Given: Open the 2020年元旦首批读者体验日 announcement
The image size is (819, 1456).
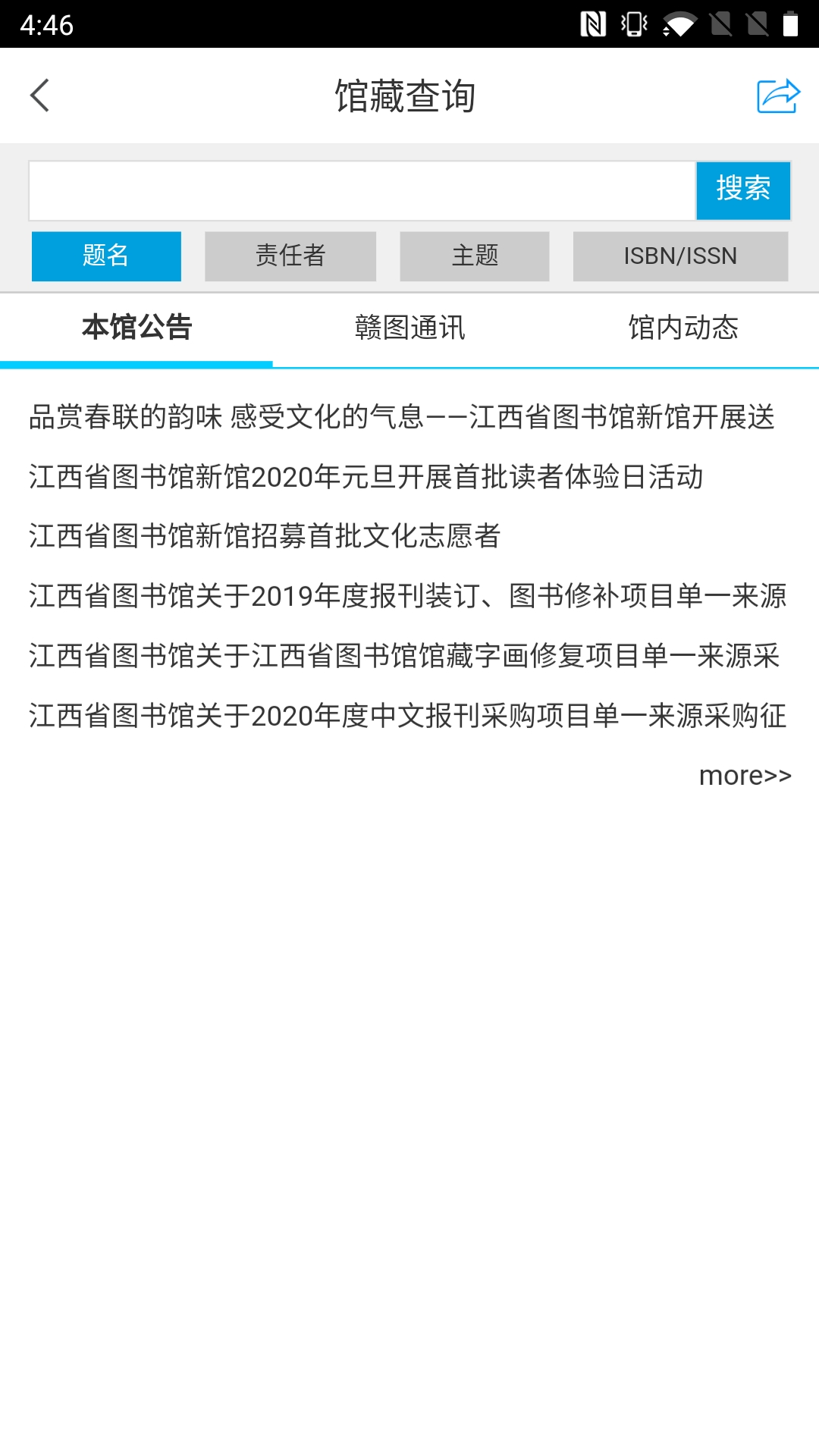Looking at the screenshot, I should point(366,477).
